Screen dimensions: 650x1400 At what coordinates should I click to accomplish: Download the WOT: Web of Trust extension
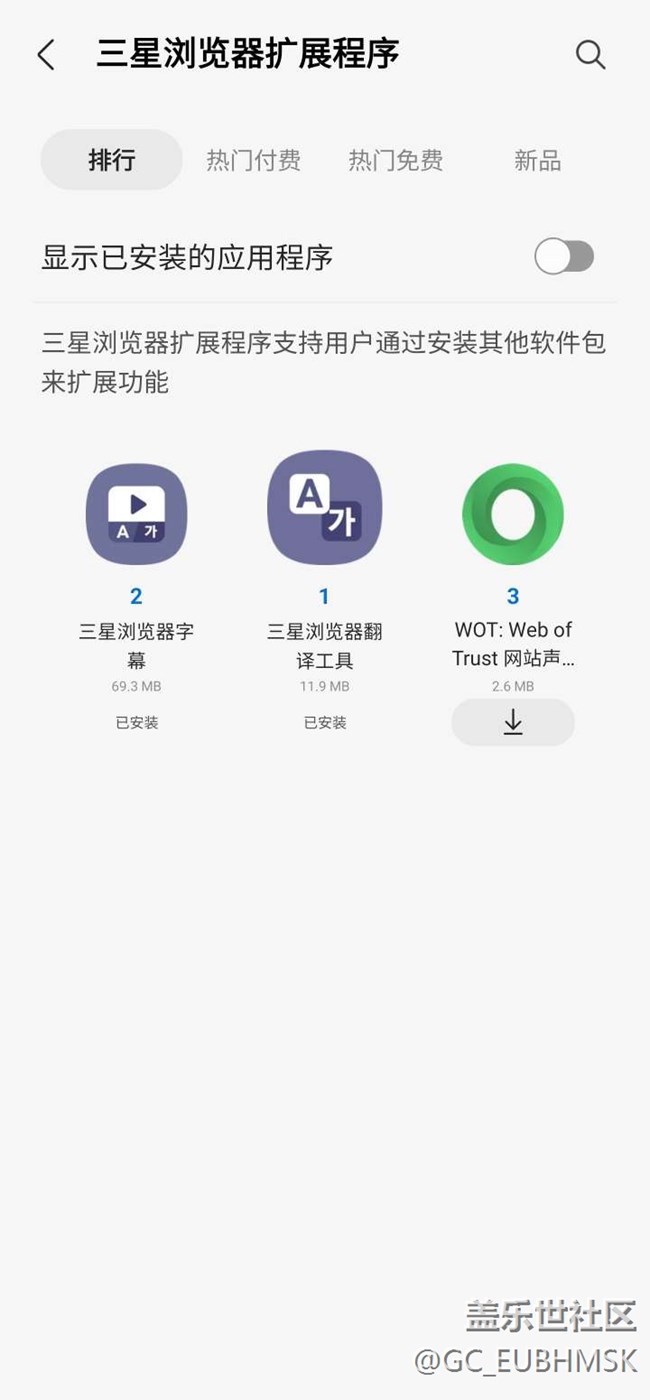[512, 722]
